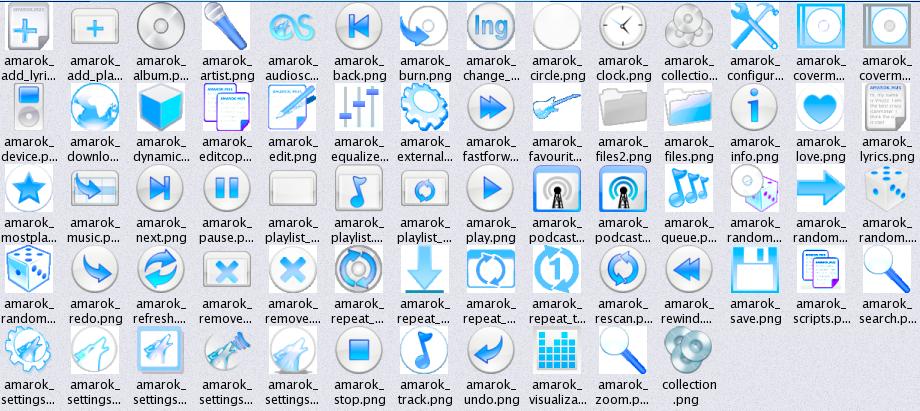Open amarok_next.png
This screenshot has height=411, width=920.
pyautogui.click(x=160, y=189)
